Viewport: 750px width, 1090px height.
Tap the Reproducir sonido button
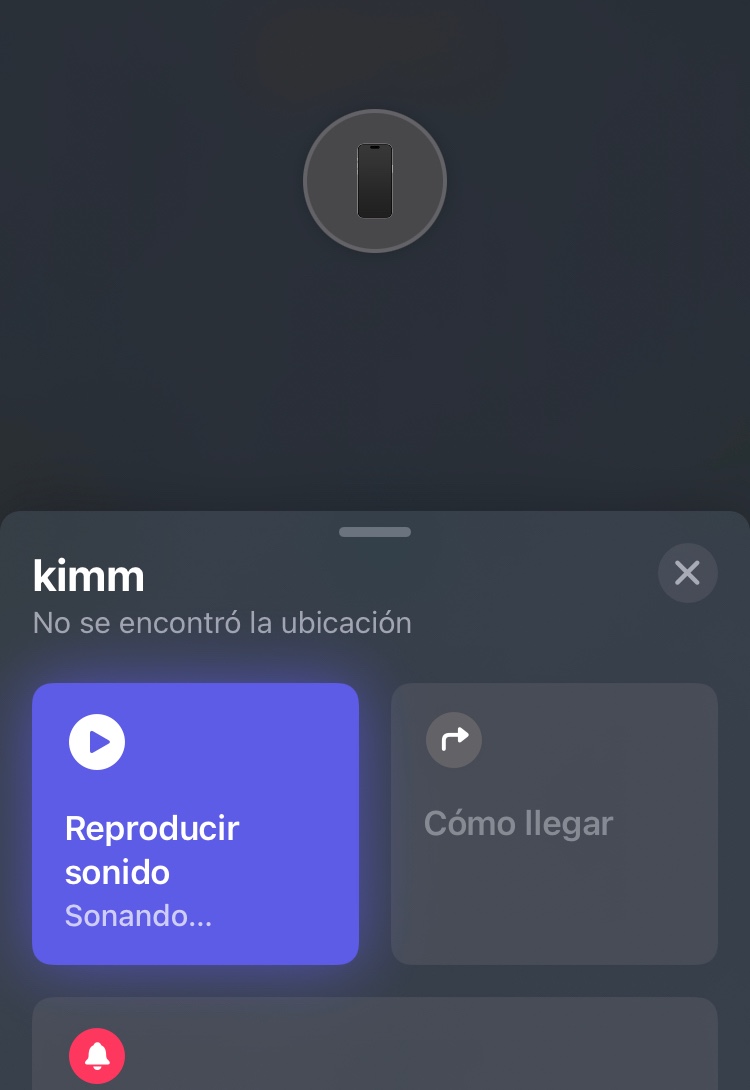point(195,824)
